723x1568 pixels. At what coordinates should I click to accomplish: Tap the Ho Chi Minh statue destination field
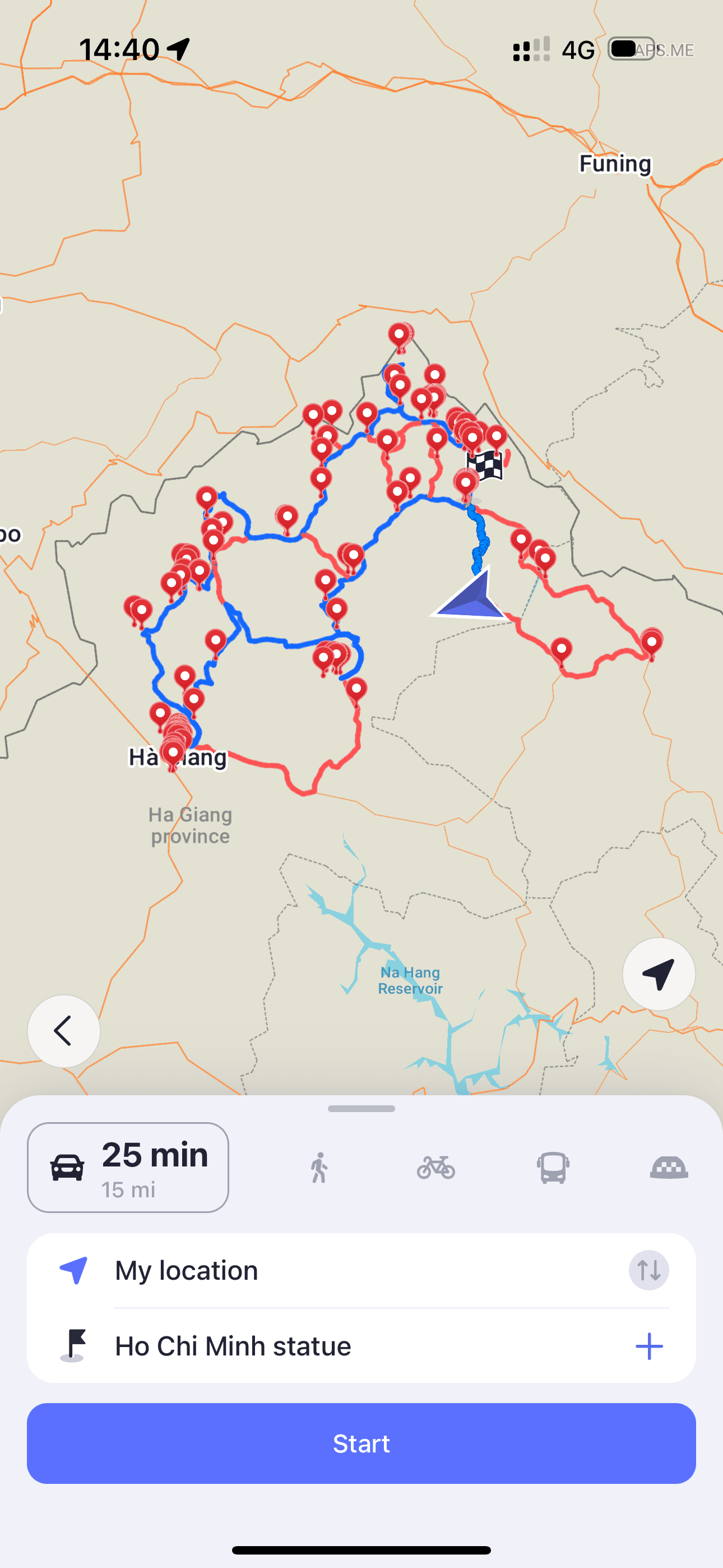pyautogui.click(x=243, y=1345)
